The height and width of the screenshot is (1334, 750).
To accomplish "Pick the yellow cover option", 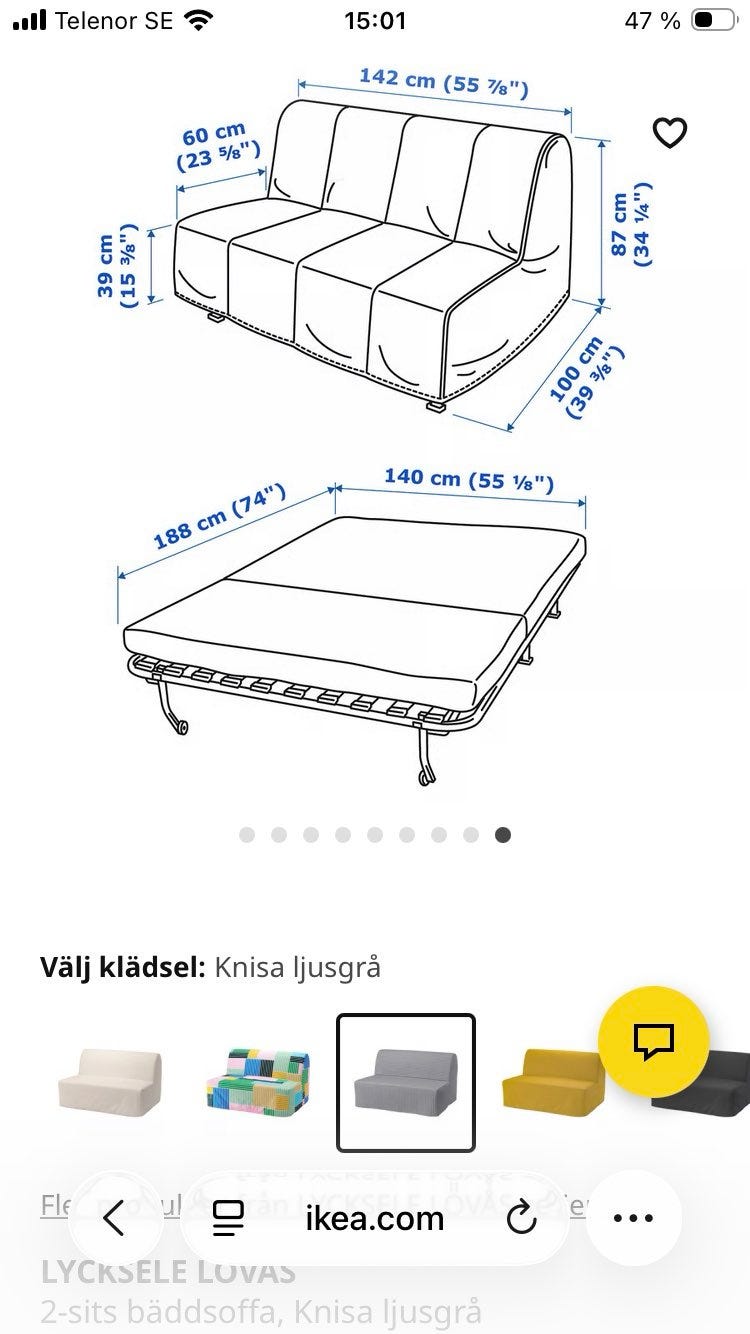I will pos(552,1083).
